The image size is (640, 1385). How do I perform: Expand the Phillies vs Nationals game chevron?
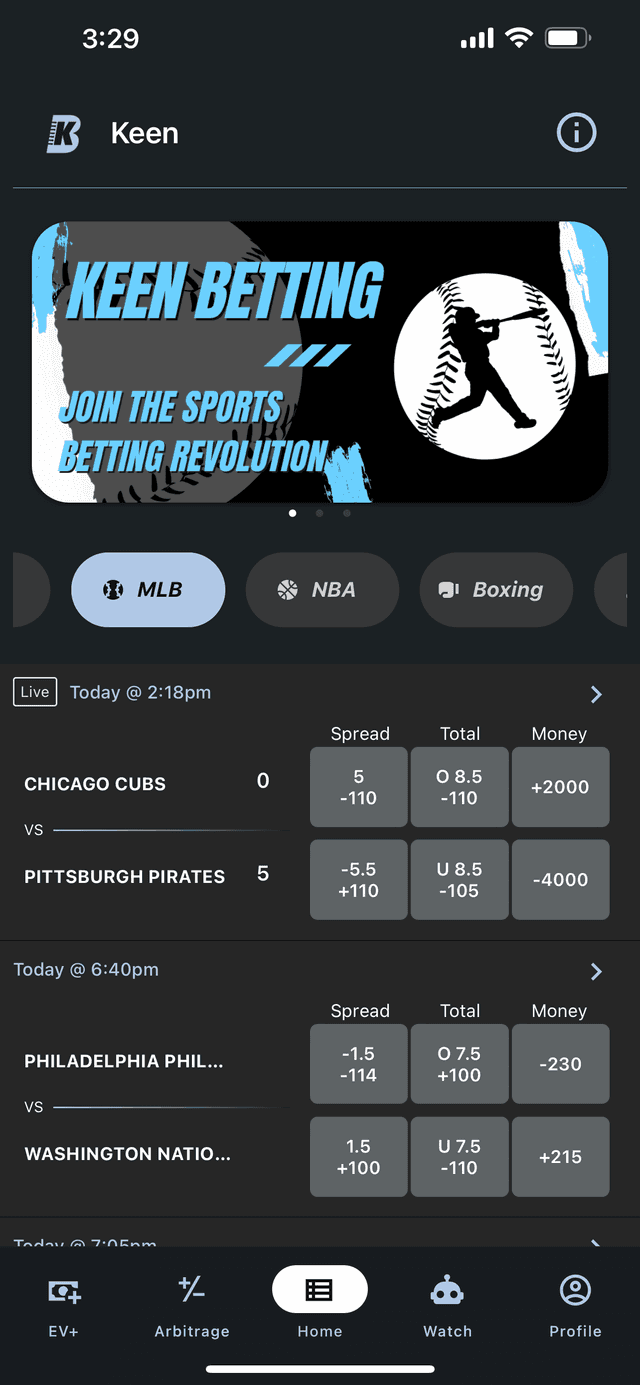click(x=596, y=971)
